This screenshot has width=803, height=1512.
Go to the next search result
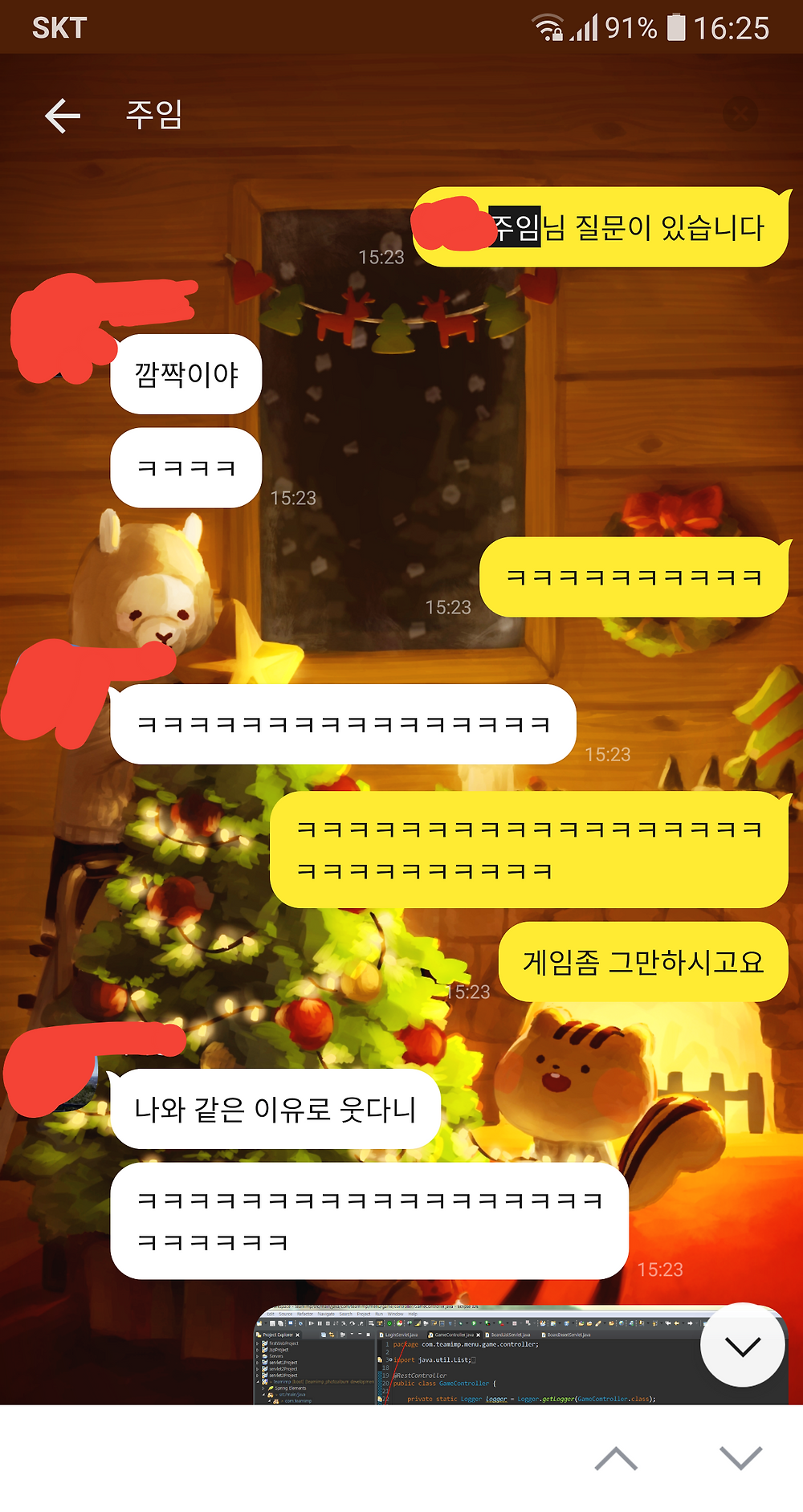(740, 1458)
